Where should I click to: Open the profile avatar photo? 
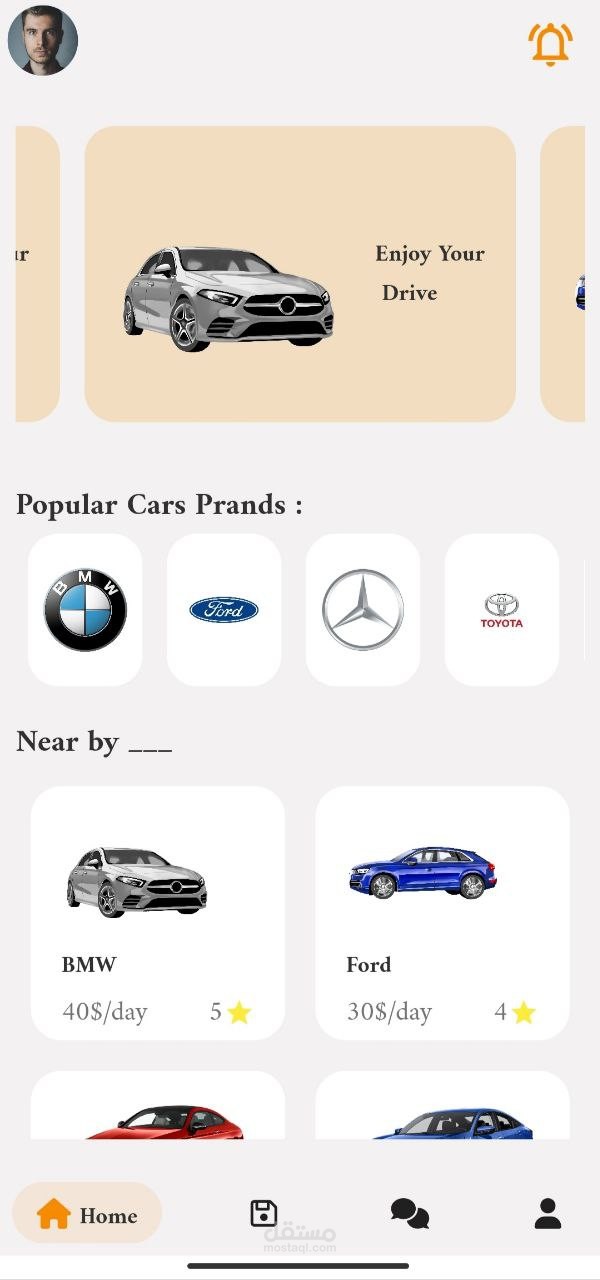pos(43,41)
